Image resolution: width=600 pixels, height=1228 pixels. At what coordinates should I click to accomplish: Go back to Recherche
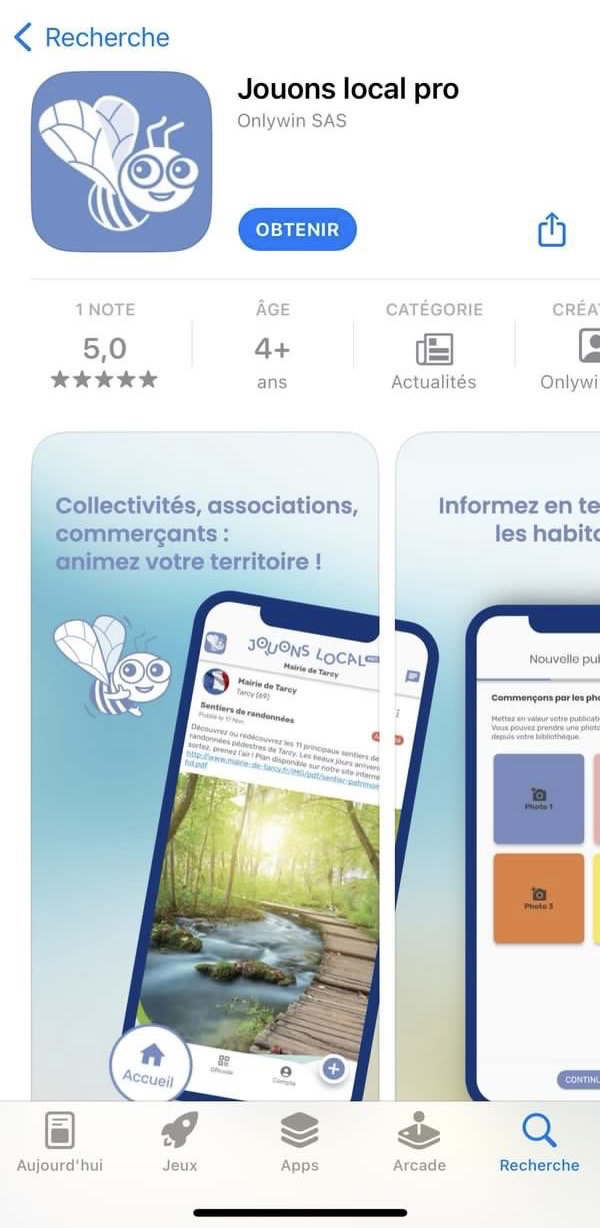pos(92,38)
